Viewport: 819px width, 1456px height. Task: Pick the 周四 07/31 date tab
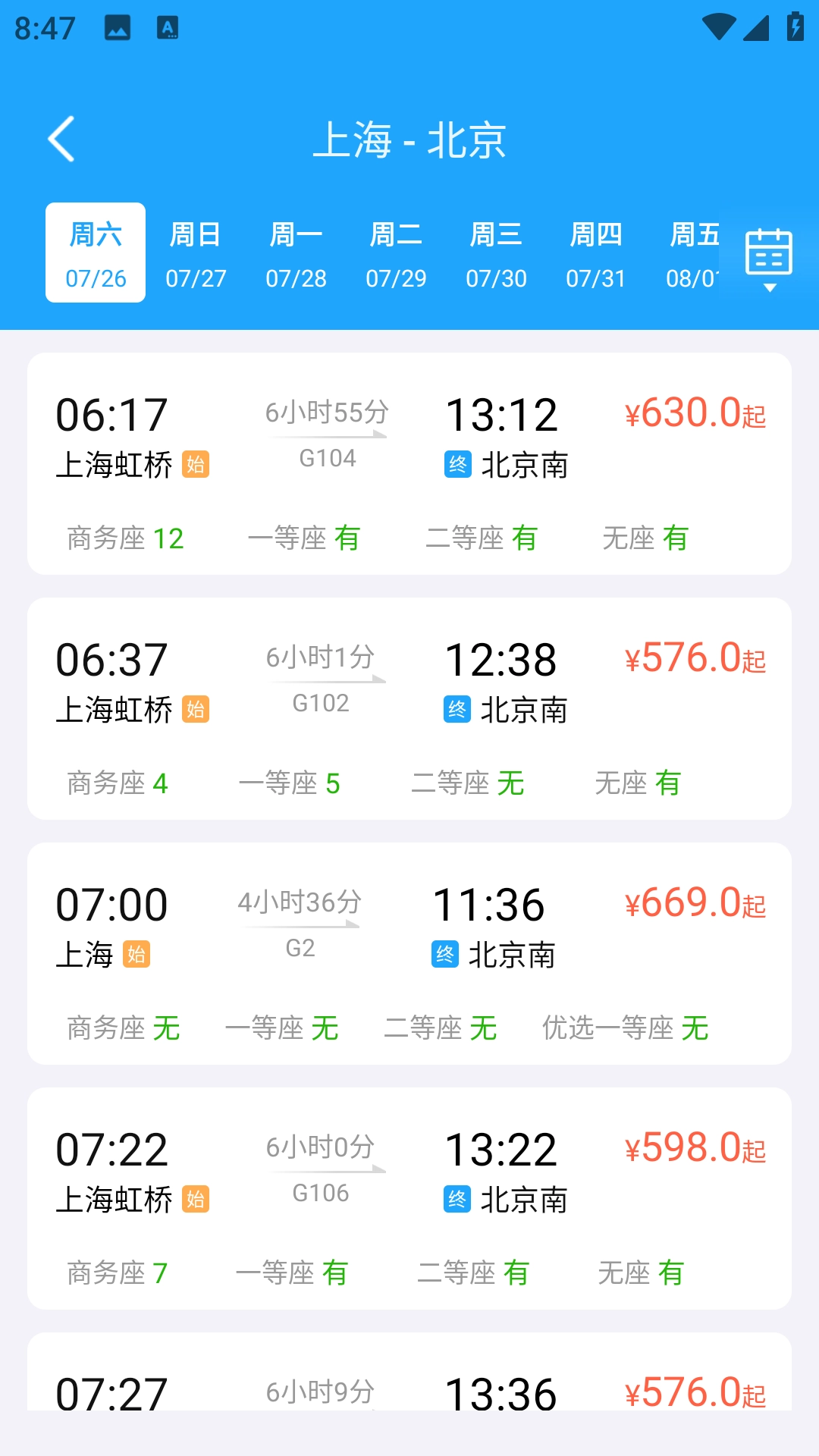click(x=596, y=253)
